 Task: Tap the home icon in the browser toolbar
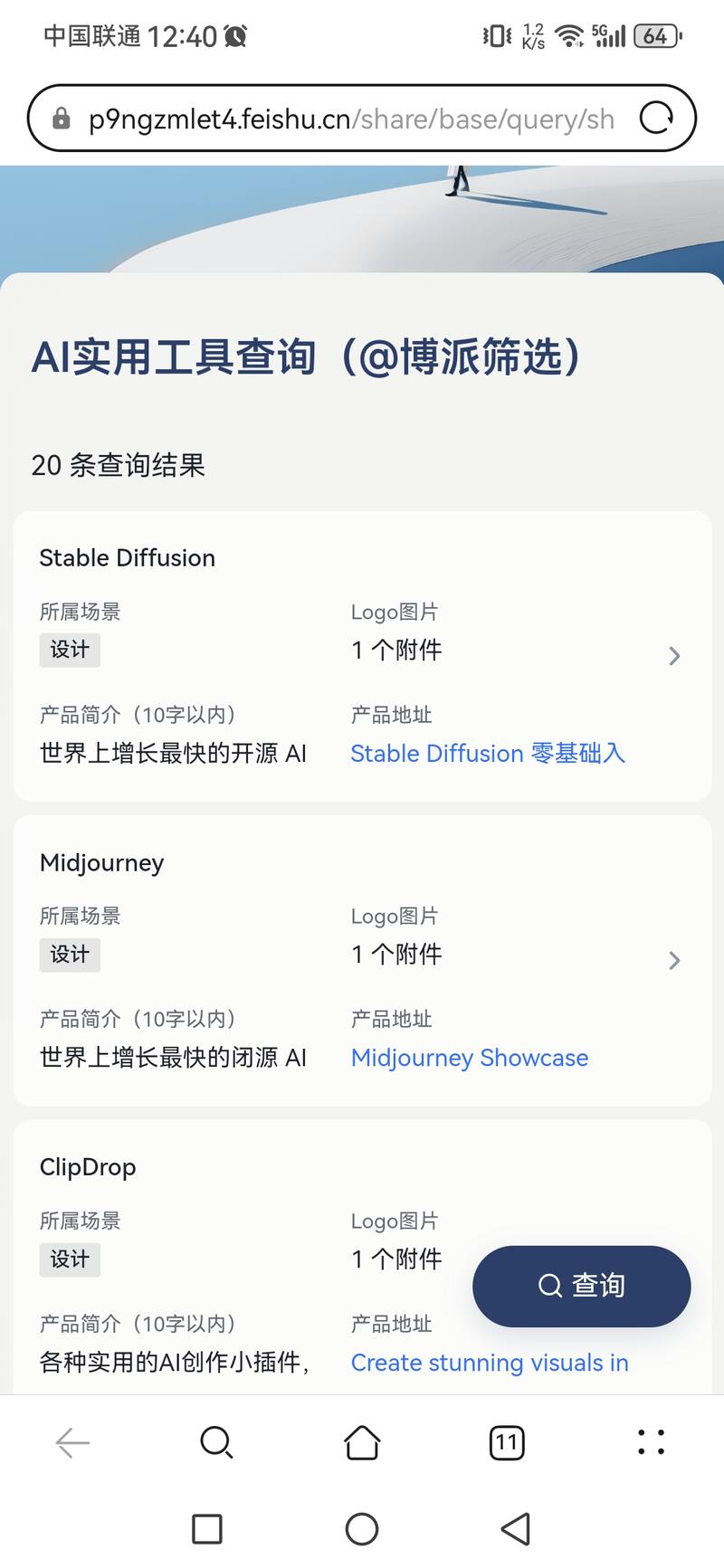[x=361, y=1443]
